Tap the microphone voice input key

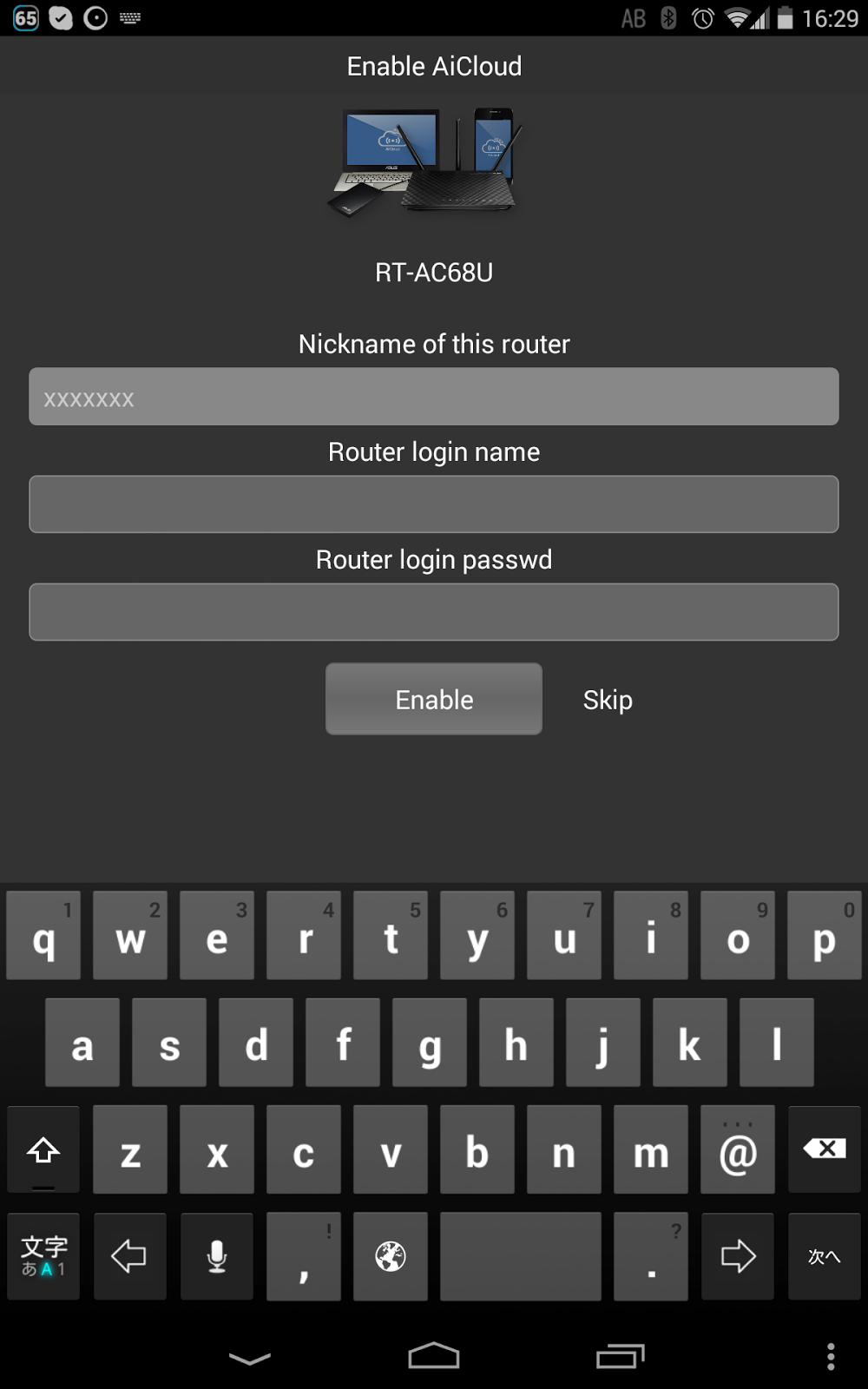tap(217, 1256)
